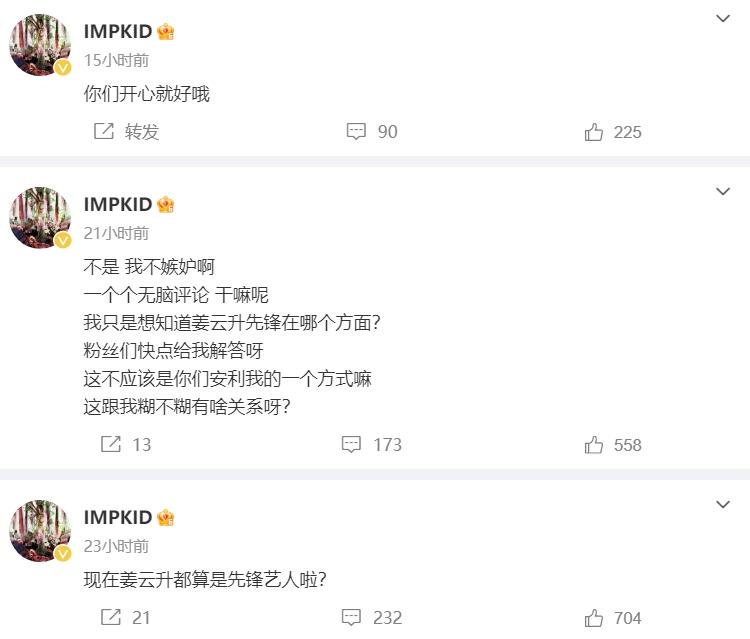The width and height of the screenshot is (750, 639).
Task: Open the 173 comments on the 21小时前 post
Action: 371,445
